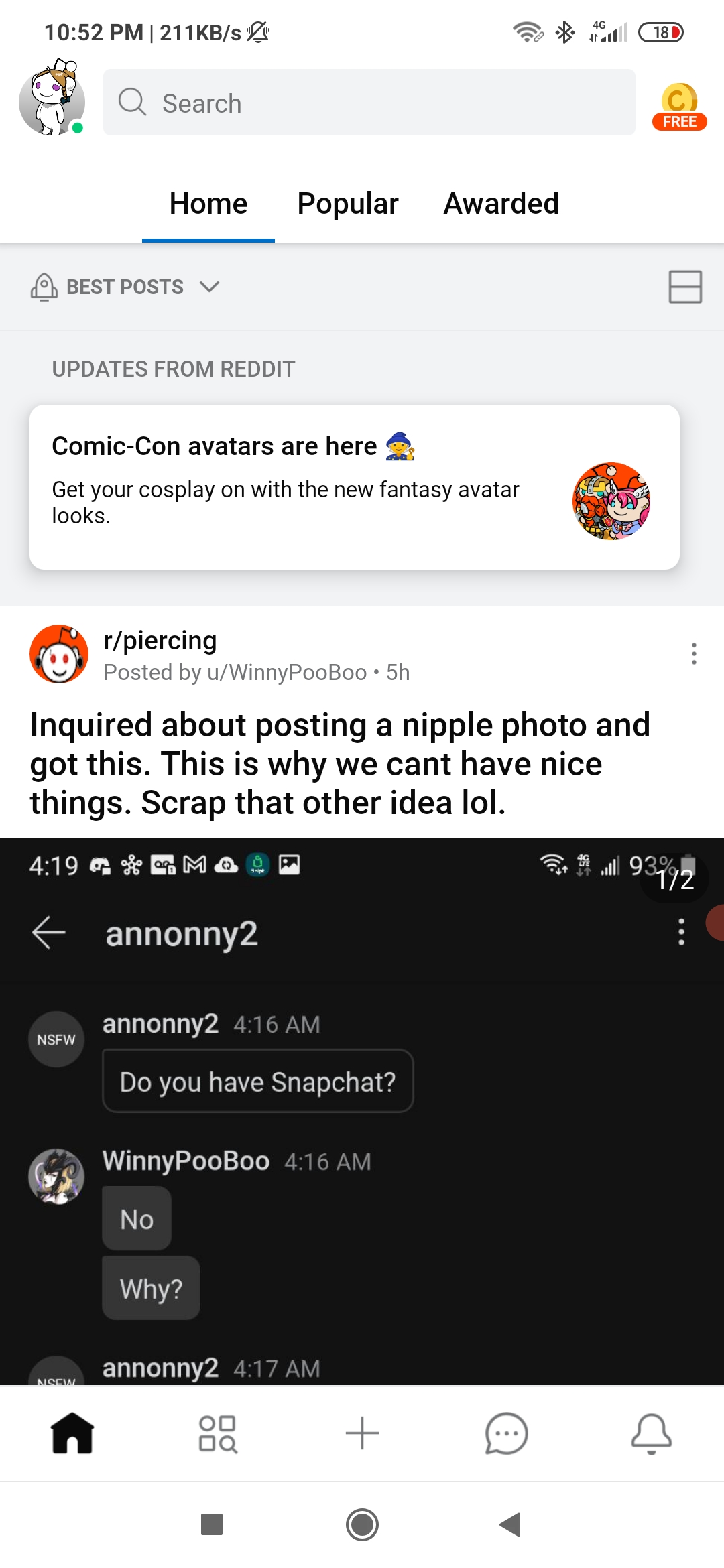Open overflow menu for the r/piercing post
The height and width of the screenshot is (1568, 724).
(x=694, y=653)
